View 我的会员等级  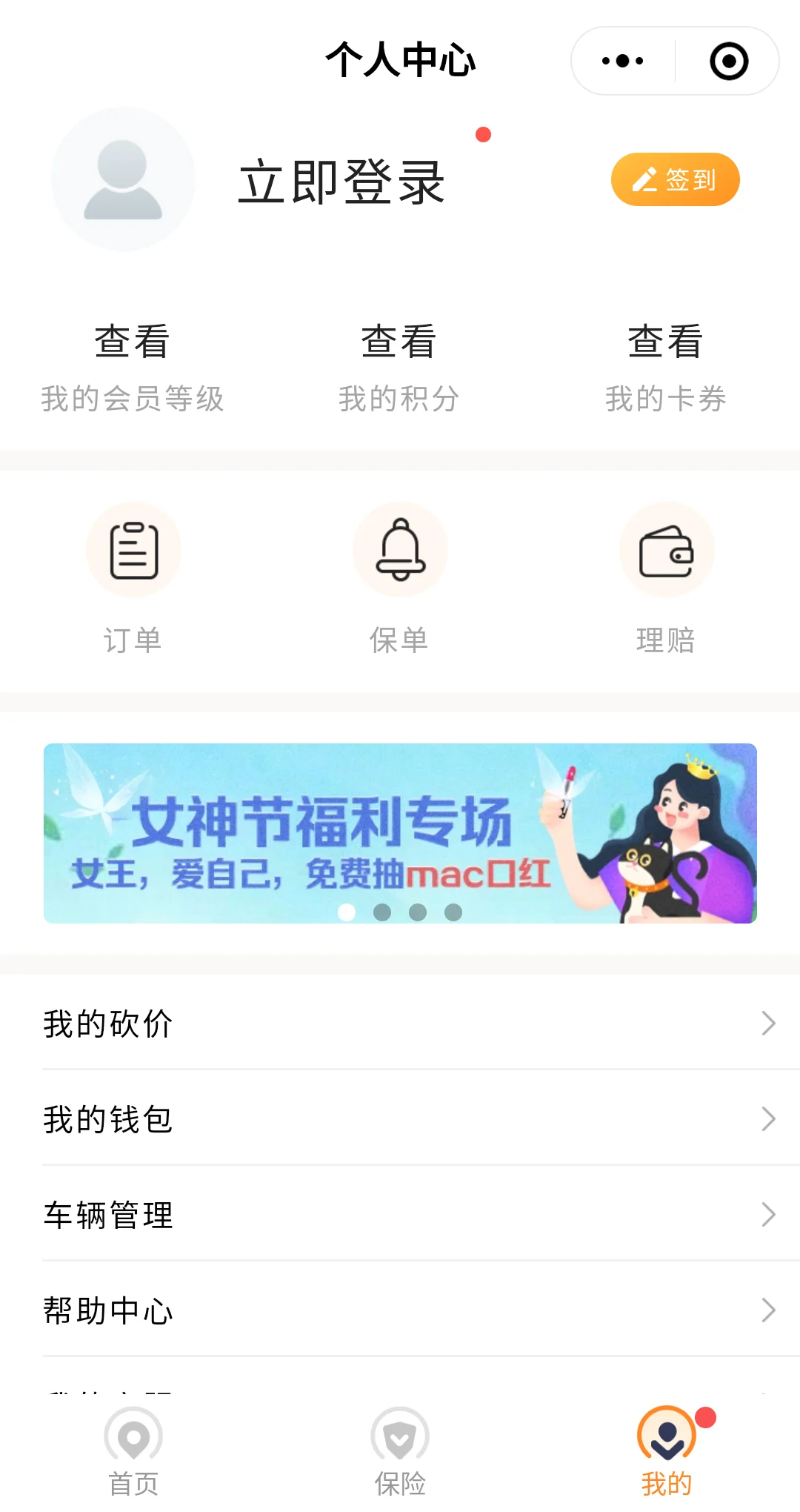pos(133,368)
